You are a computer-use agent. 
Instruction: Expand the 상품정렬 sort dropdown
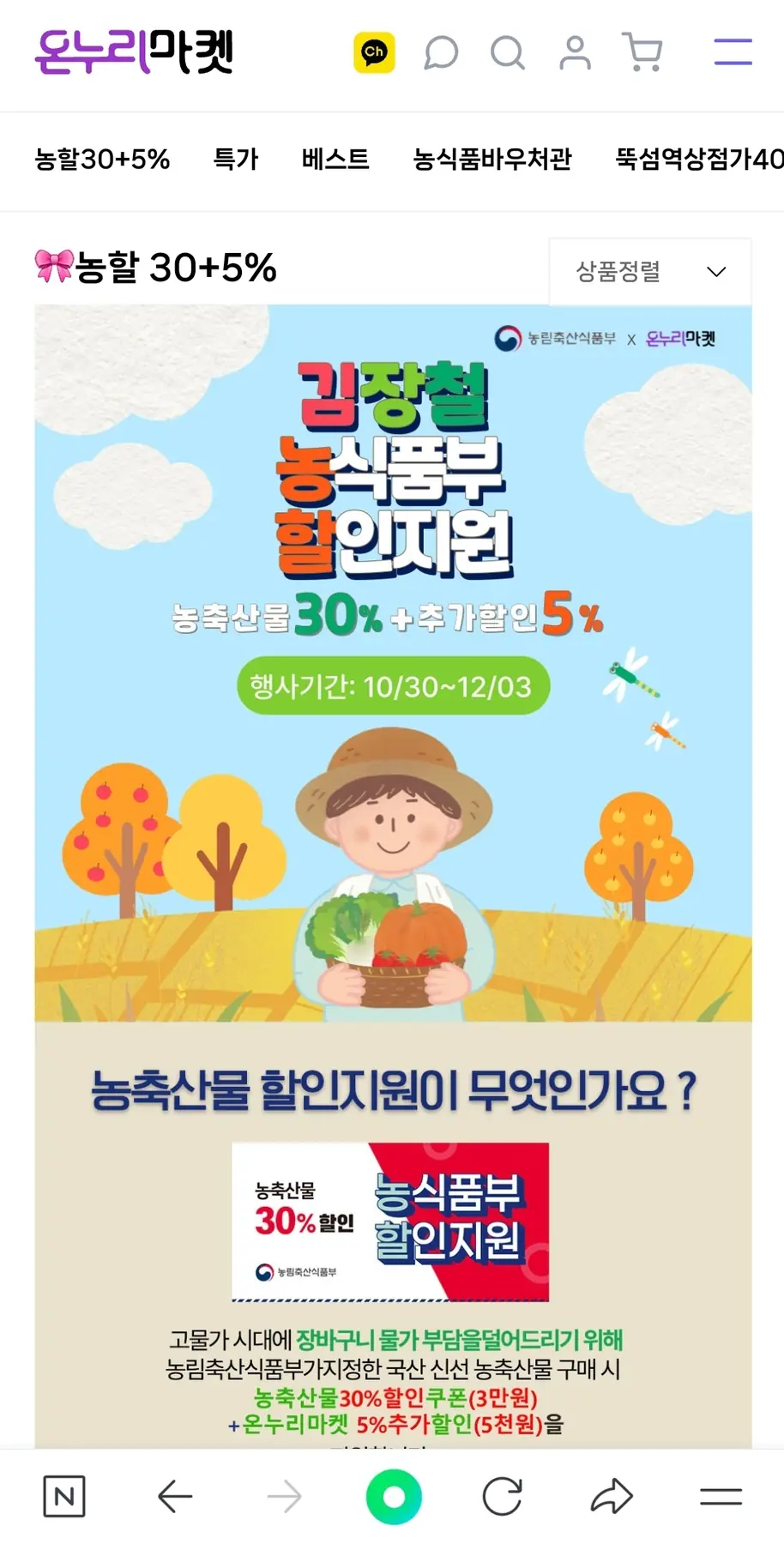coord(650,272)
